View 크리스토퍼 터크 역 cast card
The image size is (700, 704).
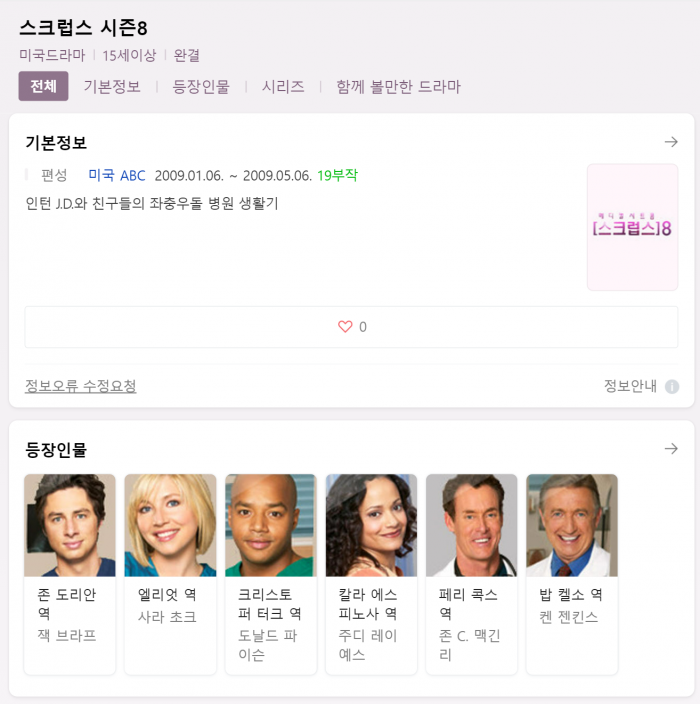[x=270, y=573]
